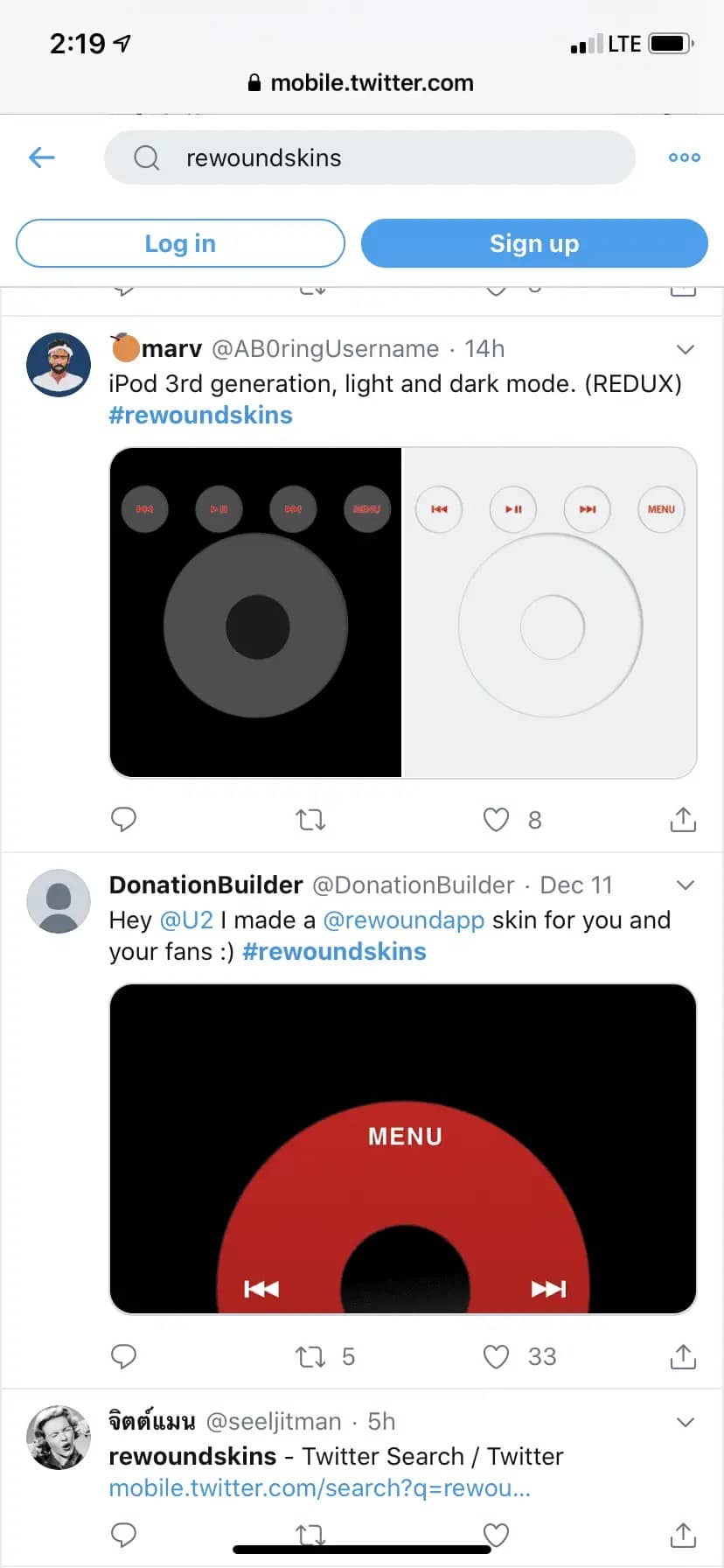Open #rewoundskins hashtag in marv's tweet
Screen dimensions: 724x1568
(x=200, y=415)
